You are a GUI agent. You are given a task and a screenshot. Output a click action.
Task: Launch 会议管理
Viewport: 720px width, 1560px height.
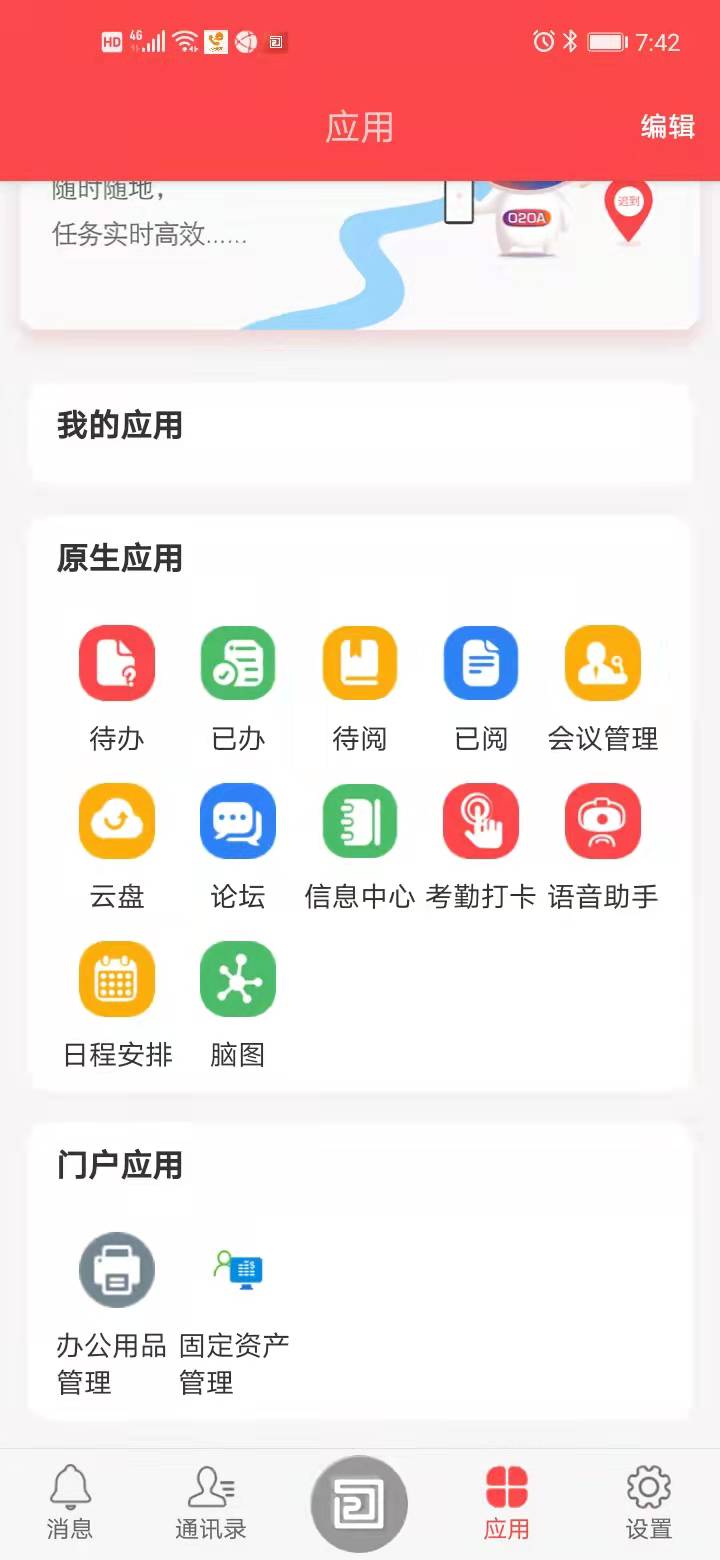[602, 663]
